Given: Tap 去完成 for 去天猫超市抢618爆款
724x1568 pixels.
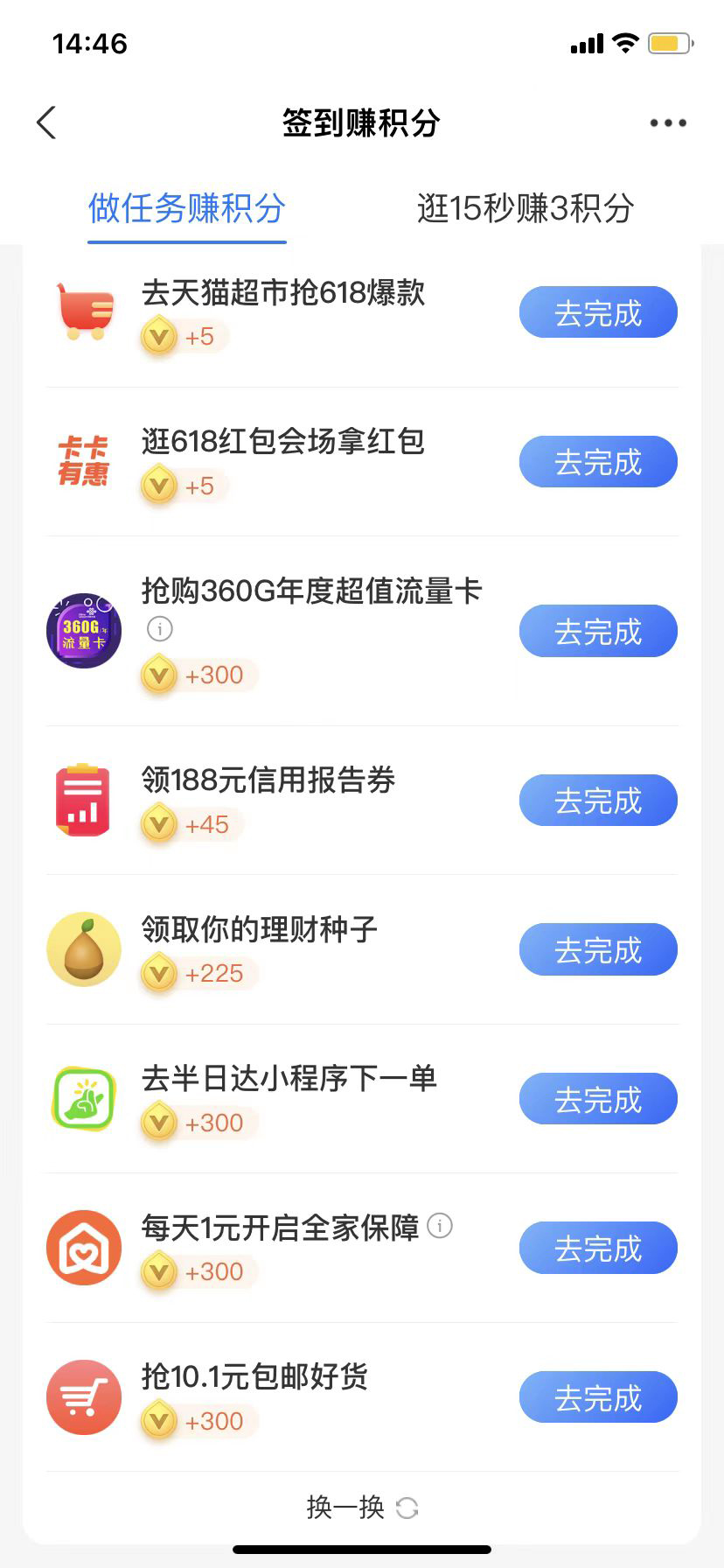Looking at the screenshot, I should click(x=598, y=312).
